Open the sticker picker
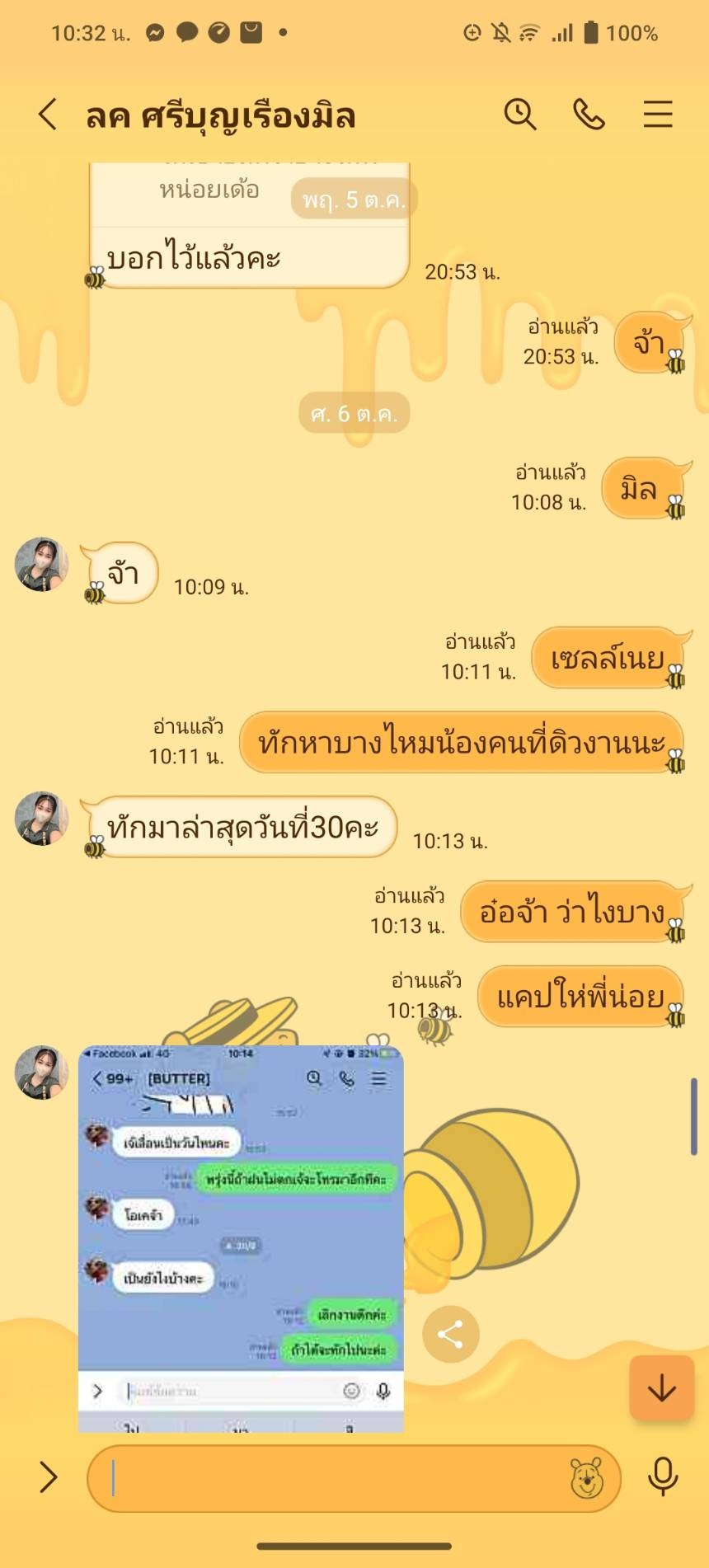The height and width of the screenshot is (1568, 709). 586,1477
